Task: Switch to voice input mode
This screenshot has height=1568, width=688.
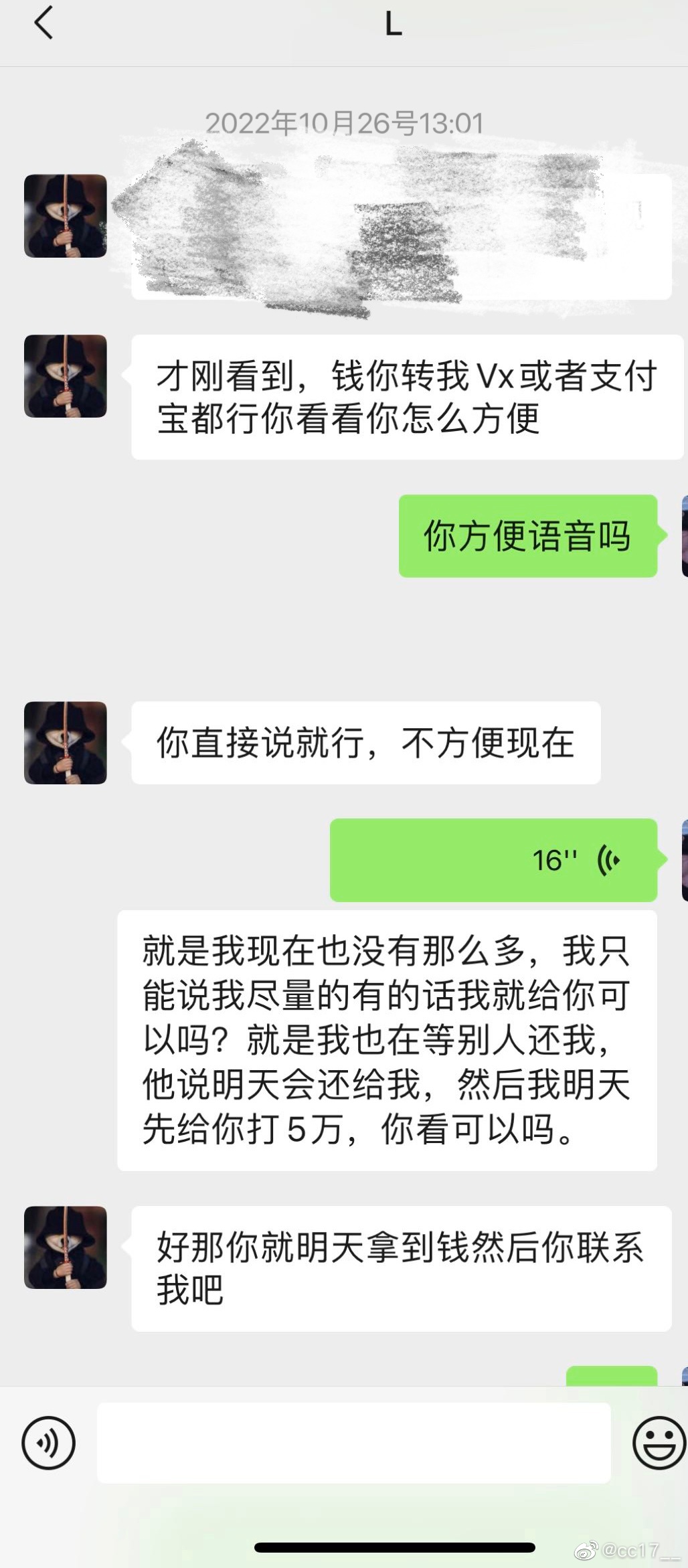Action: 48,1443
